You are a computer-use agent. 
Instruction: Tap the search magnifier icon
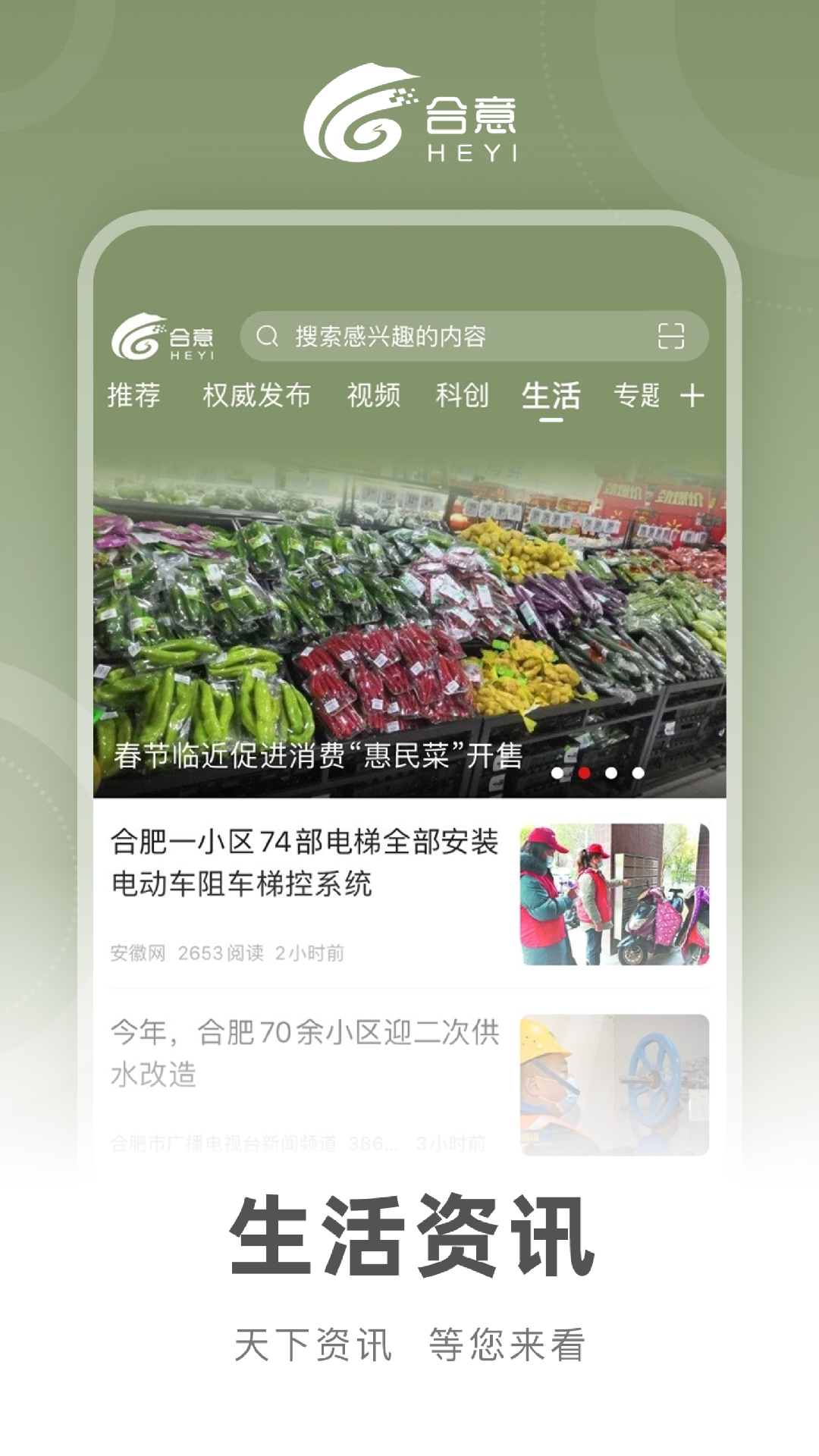(x=267, y=336)
